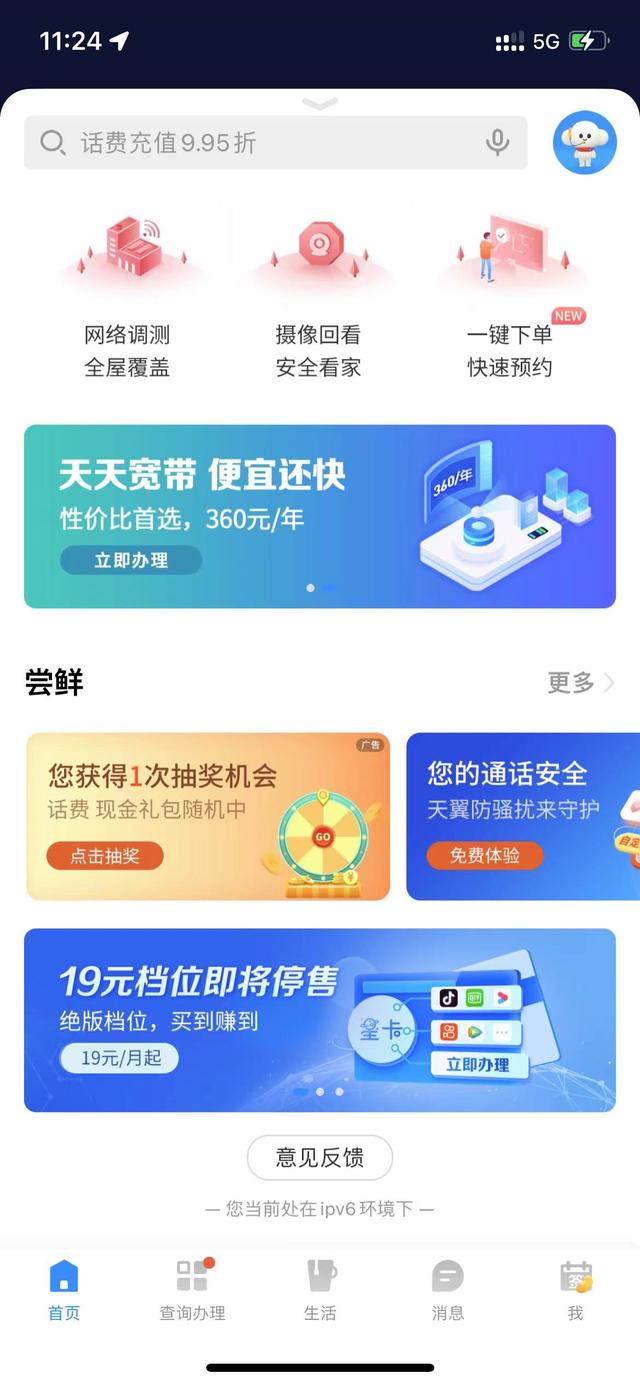Open 意见反馈 feedback
The height and width of the screenshot is (1385, 640).
320,1158
